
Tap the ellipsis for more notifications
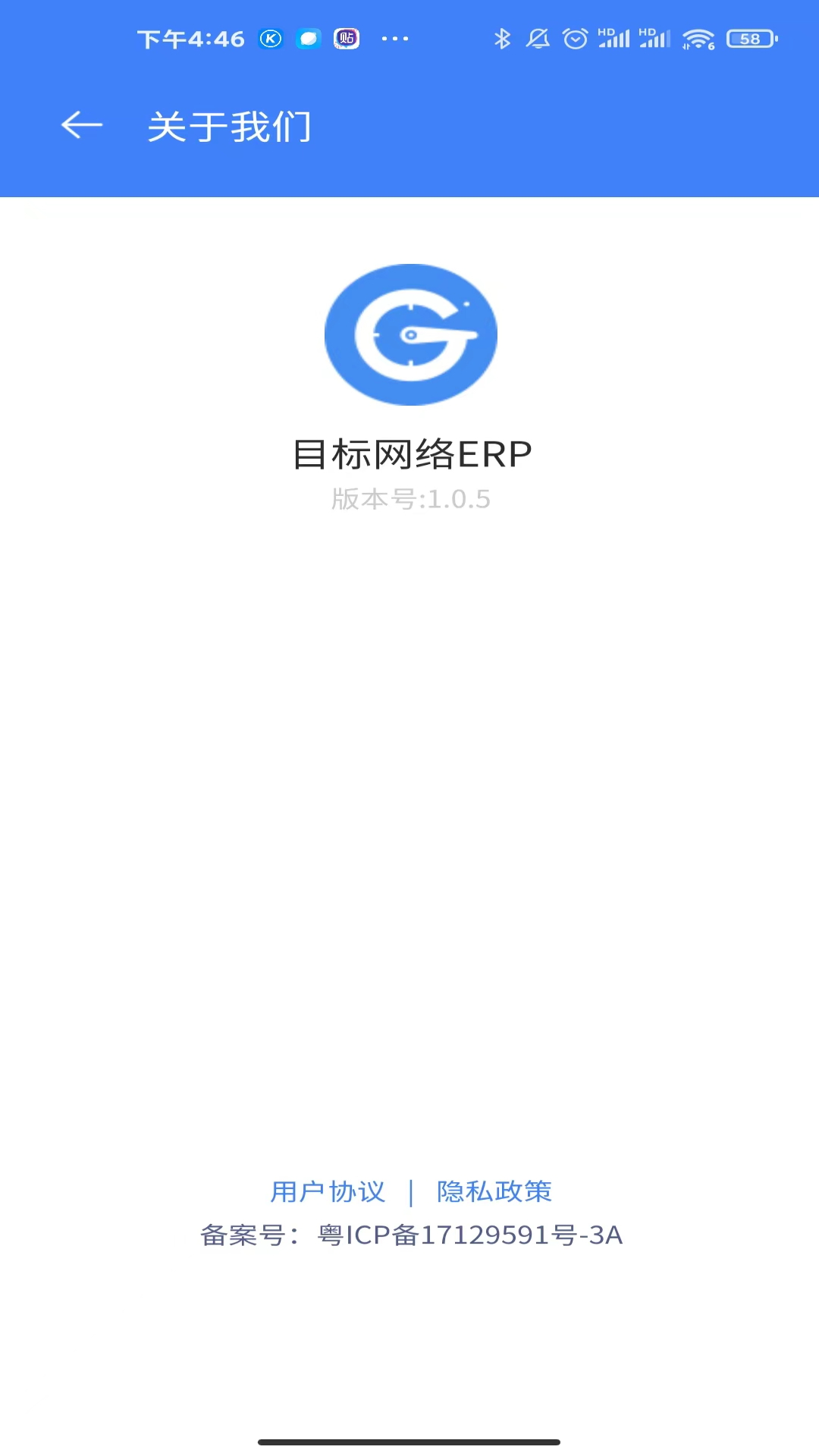coord(397,39)
